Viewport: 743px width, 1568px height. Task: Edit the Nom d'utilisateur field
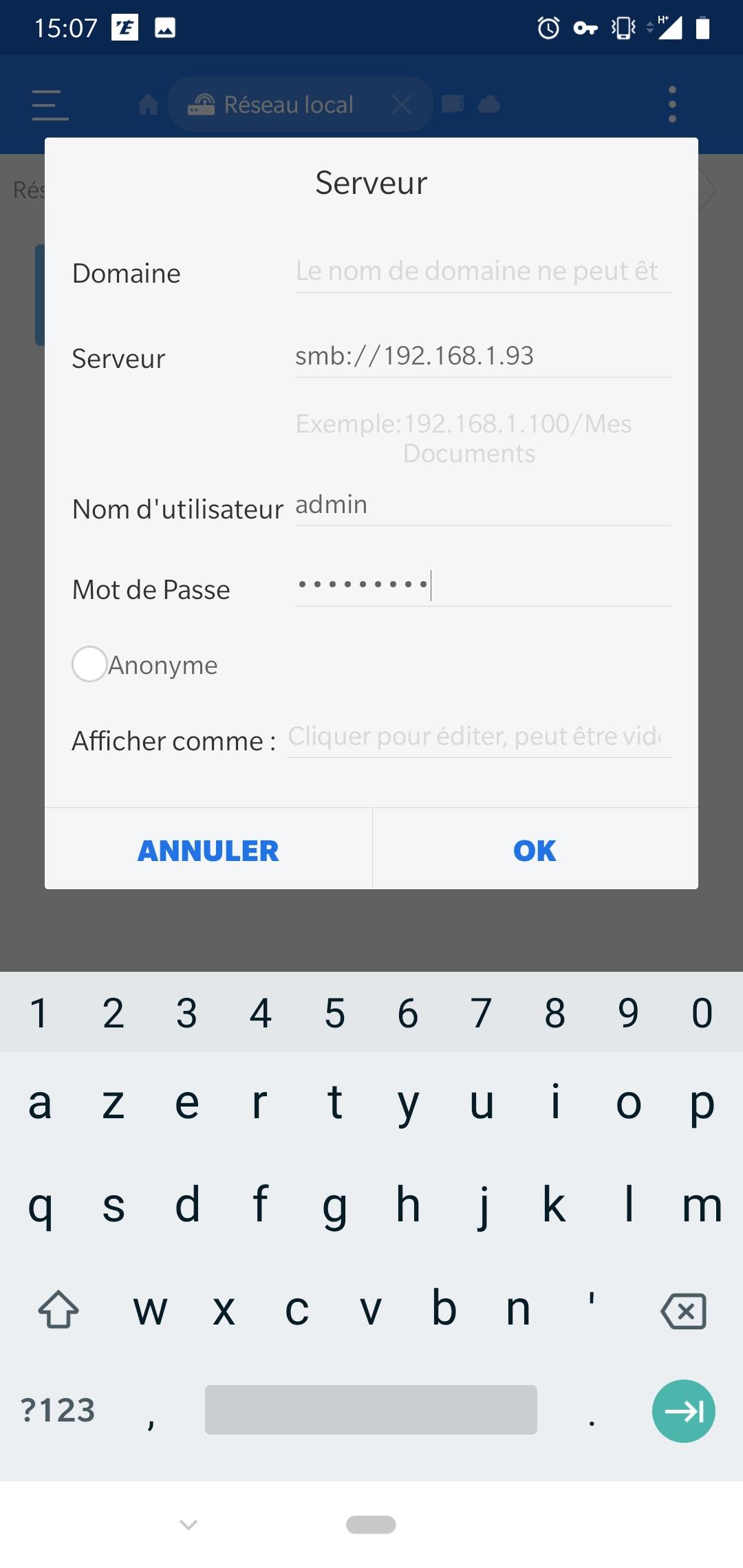tap(483, 506)
